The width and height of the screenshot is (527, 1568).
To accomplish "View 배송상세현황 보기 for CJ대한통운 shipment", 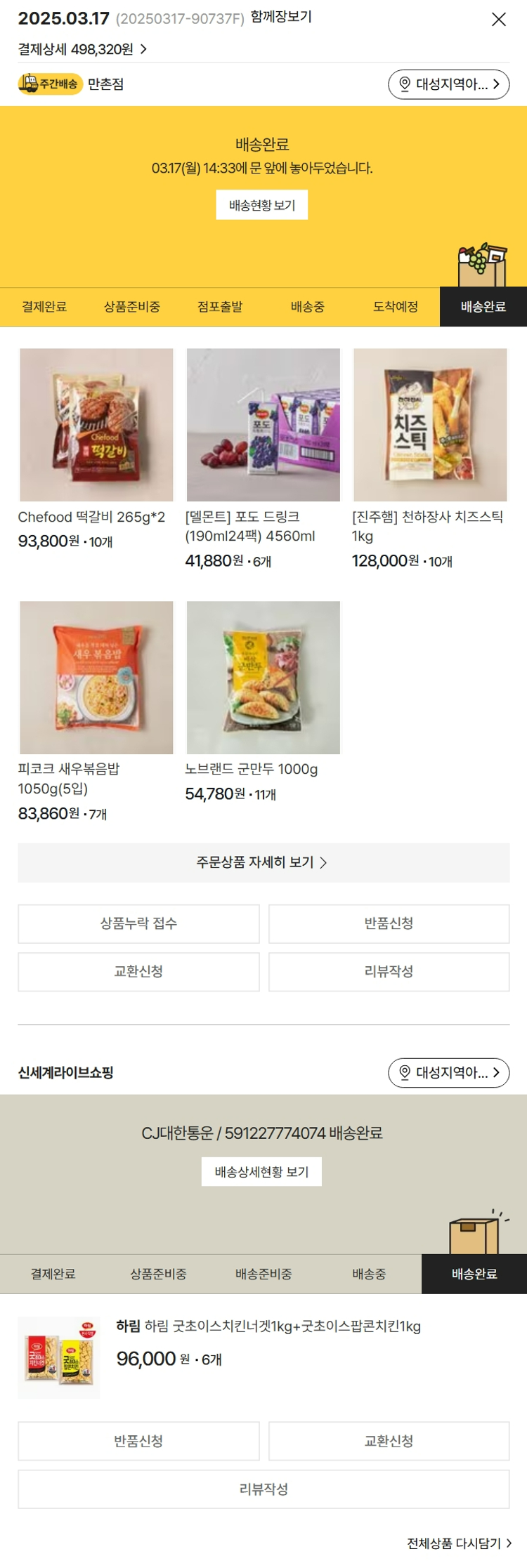I will [261, 1172].
